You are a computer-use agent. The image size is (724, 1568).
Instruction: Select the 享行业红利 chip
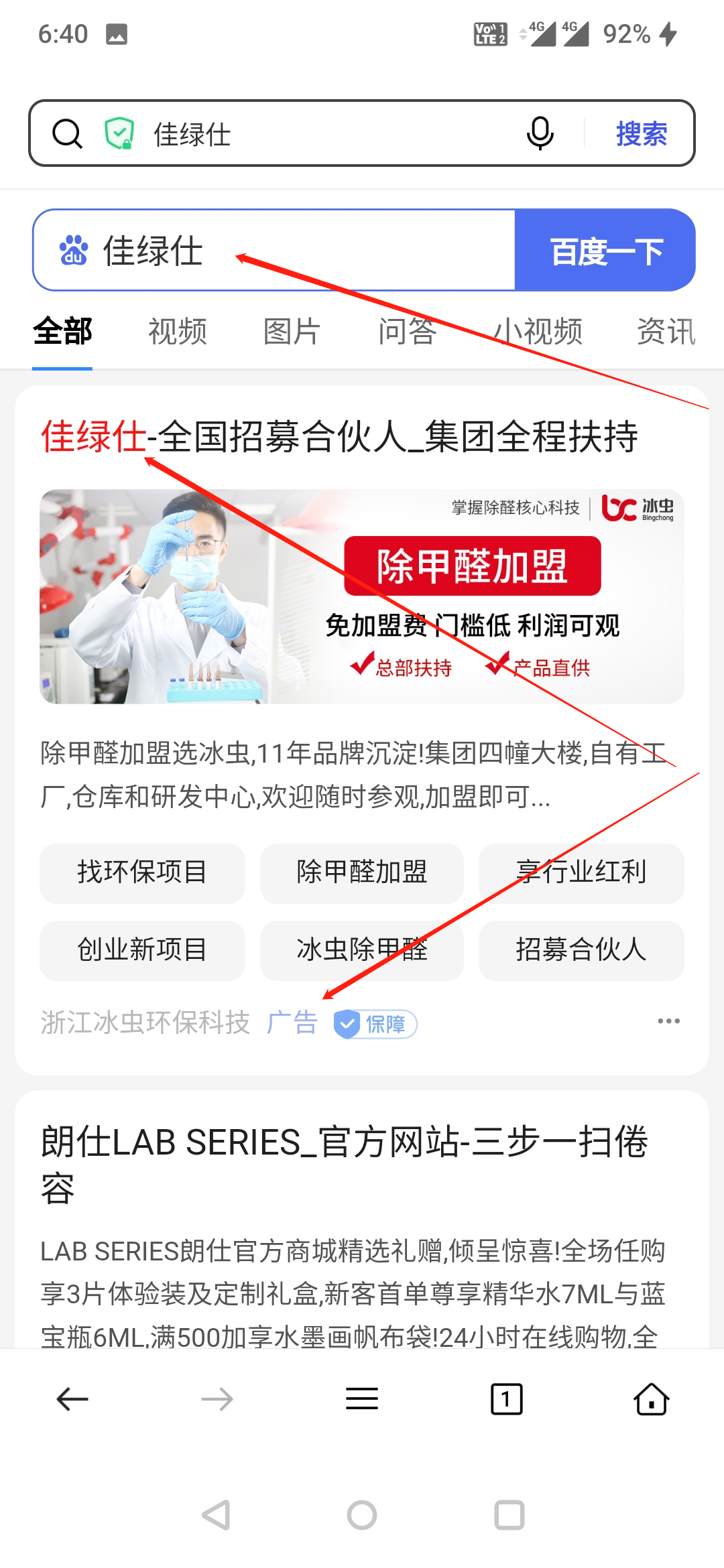581,872
